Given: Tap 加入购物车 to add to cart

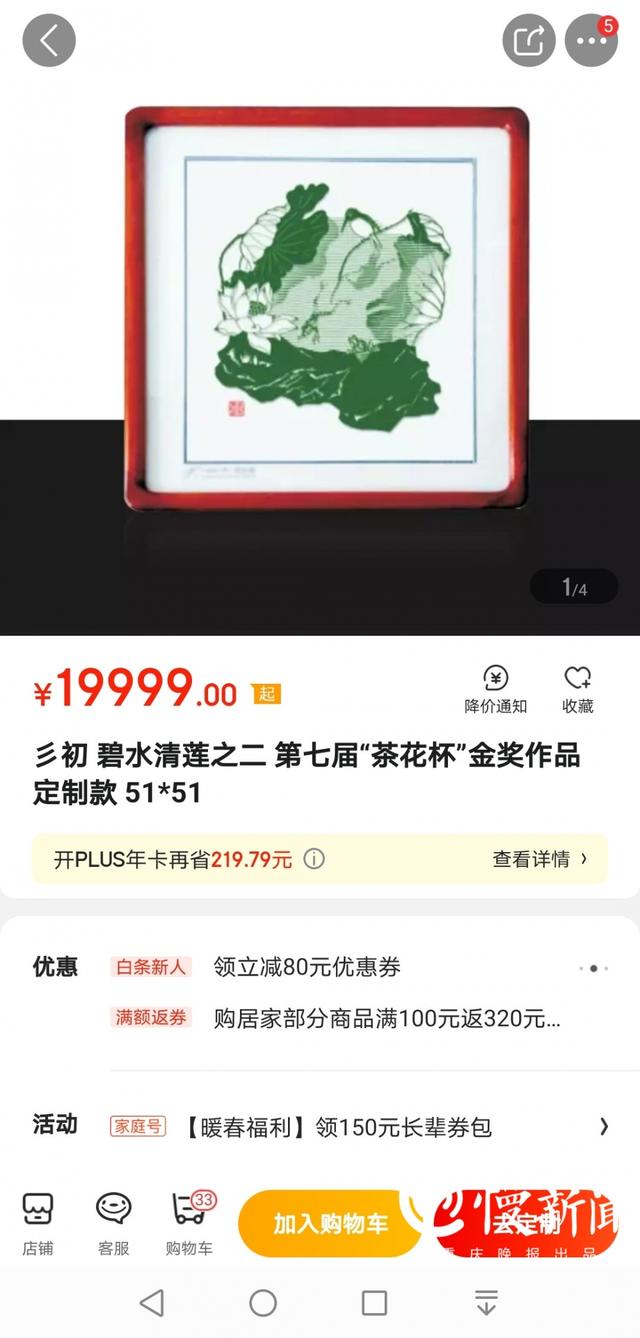Looking at the screenshot, I should pos(329,1224).
